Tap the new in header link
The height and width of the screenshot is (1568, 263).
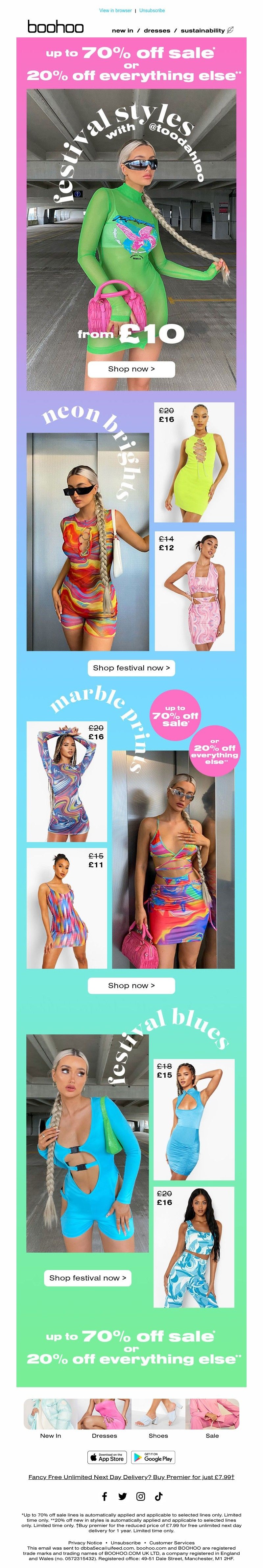click(x=122, y=31)
